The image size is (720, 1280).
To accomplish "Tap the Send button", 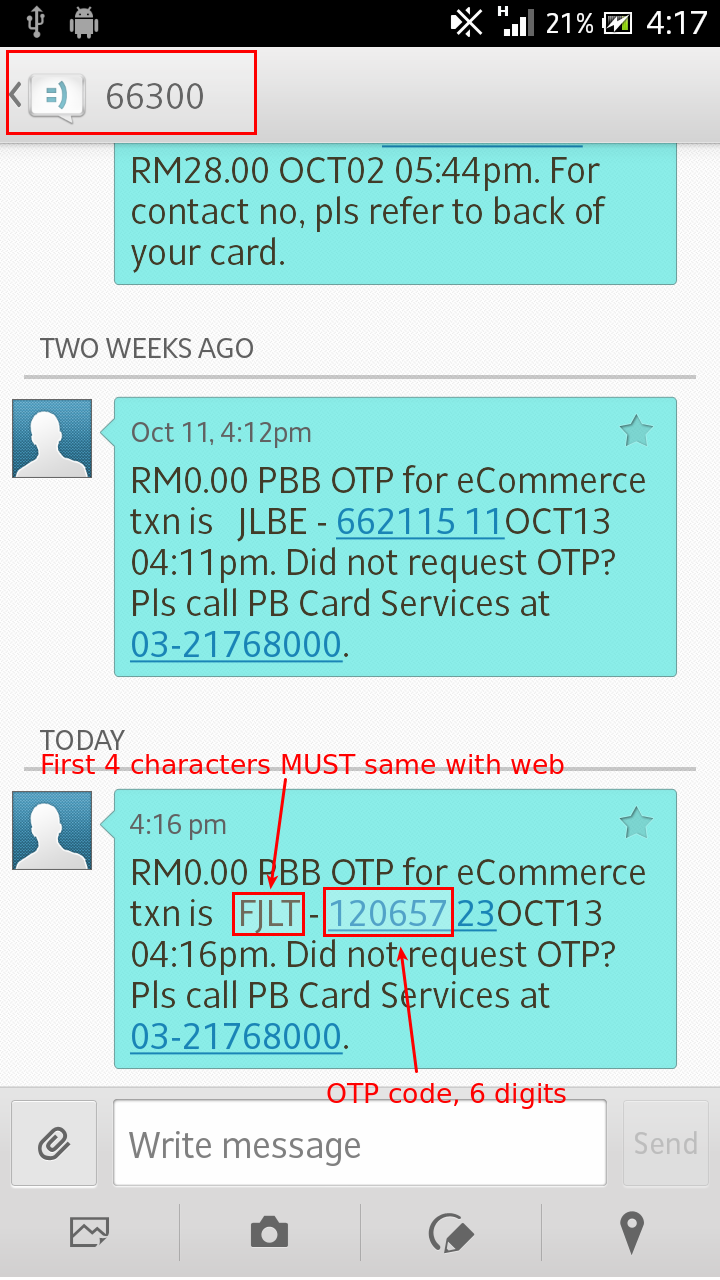I will tap(666, 1143).
